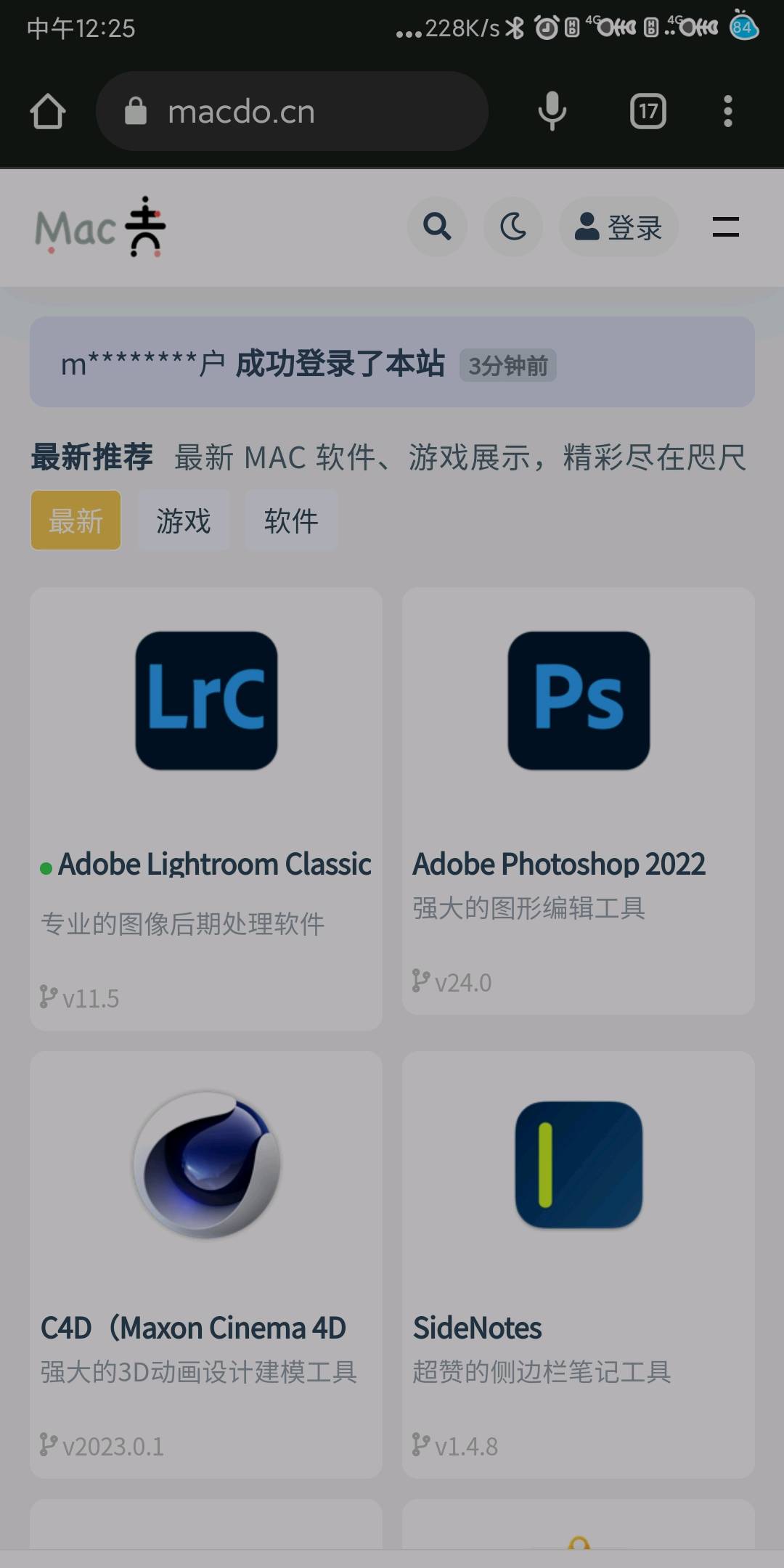This screenshot has height=1568, width=784.
Task: Go to the browser home page
Action: [x=48, y=112]
